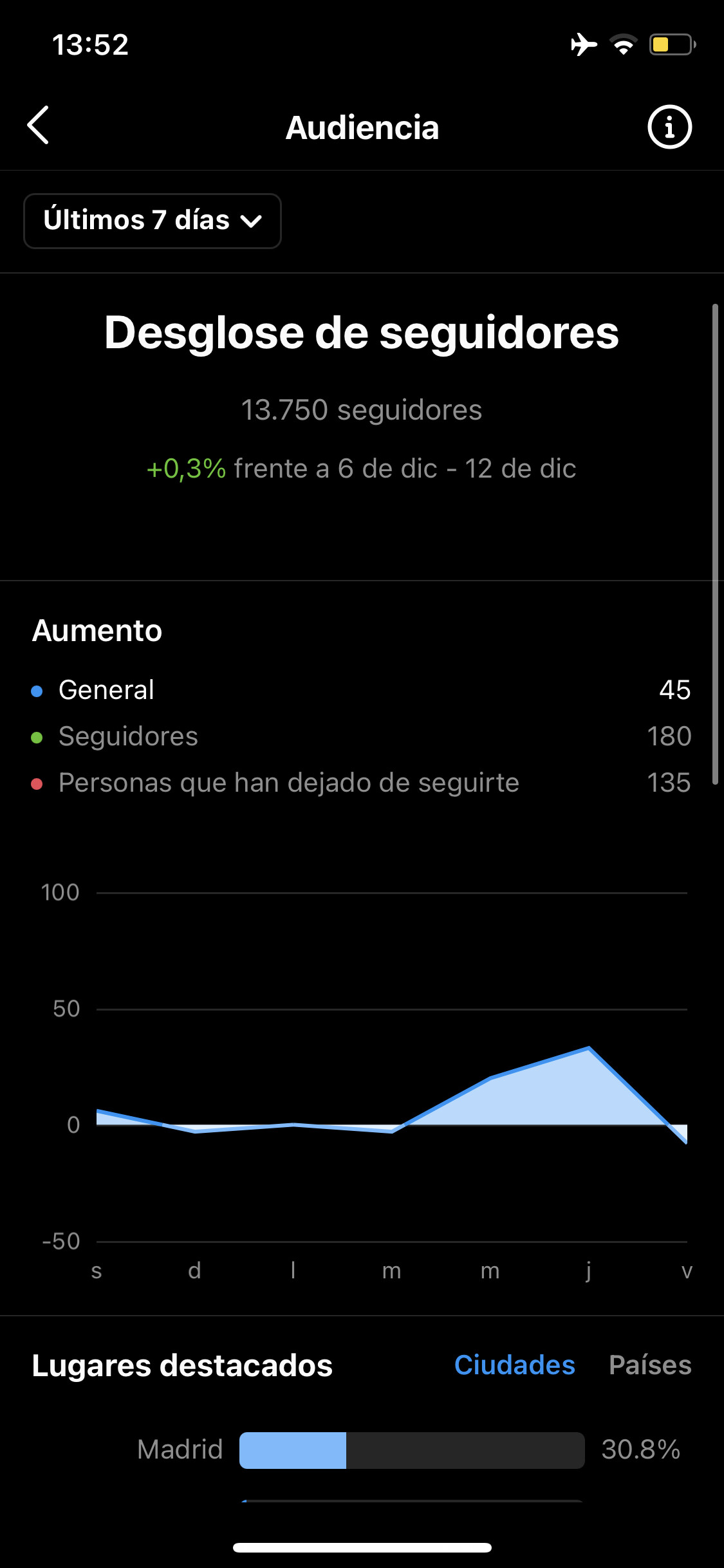Switch to the Ciudades tab
724x1568 pixels.
[x=515, y=1365]
